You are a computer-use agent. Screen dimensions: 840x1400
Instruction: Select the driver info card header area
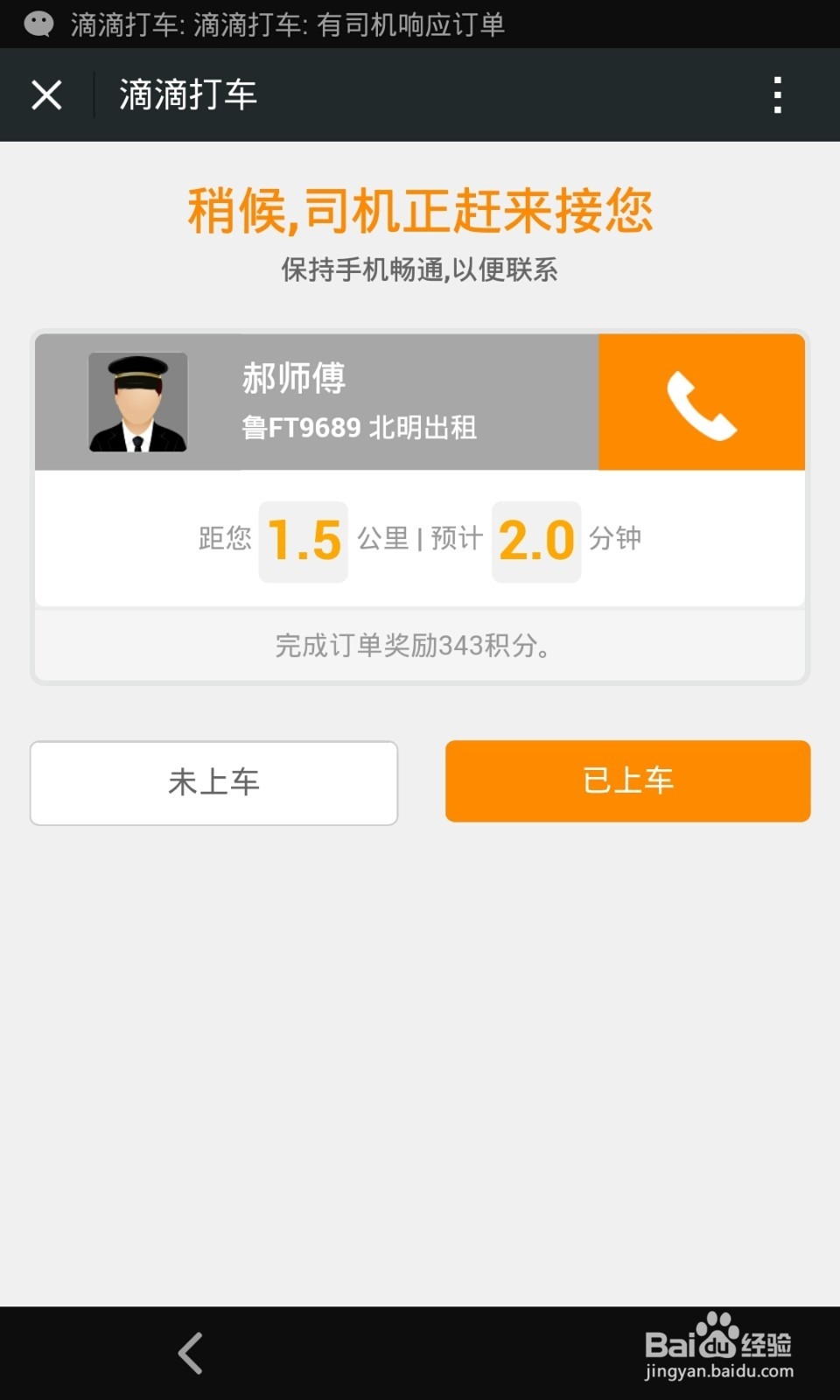(x=350, y=402)
